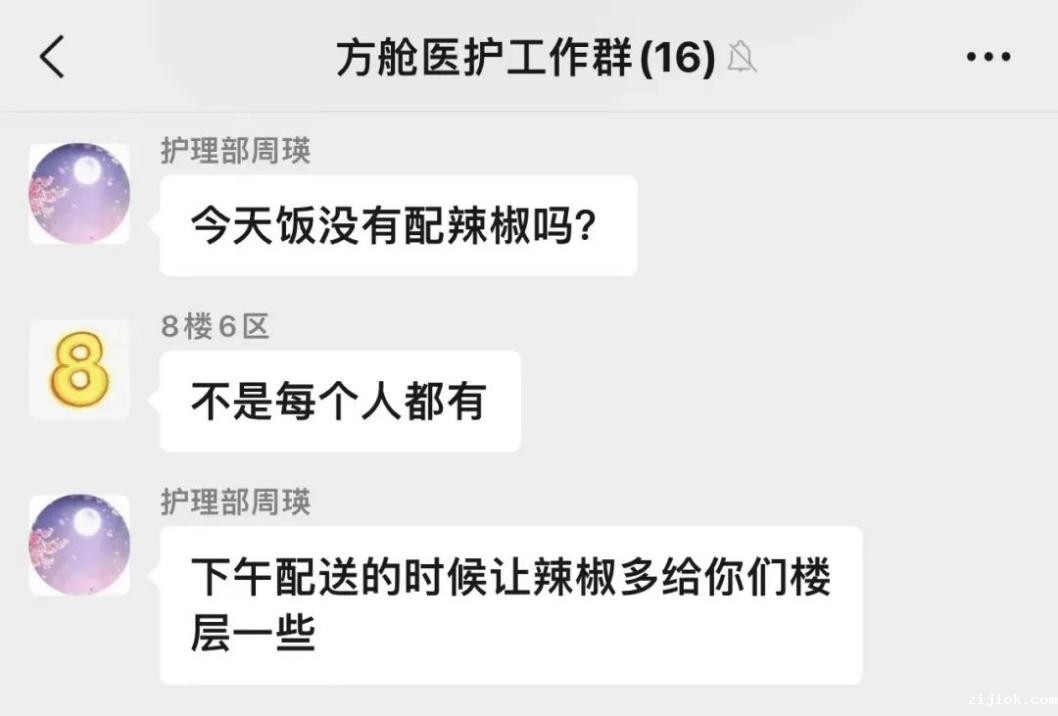Open 护理部周瑛's avatar next to 今天饭没有配辣椒吗
Screen dimensions: 1058x716
click(x=79, y=194)
